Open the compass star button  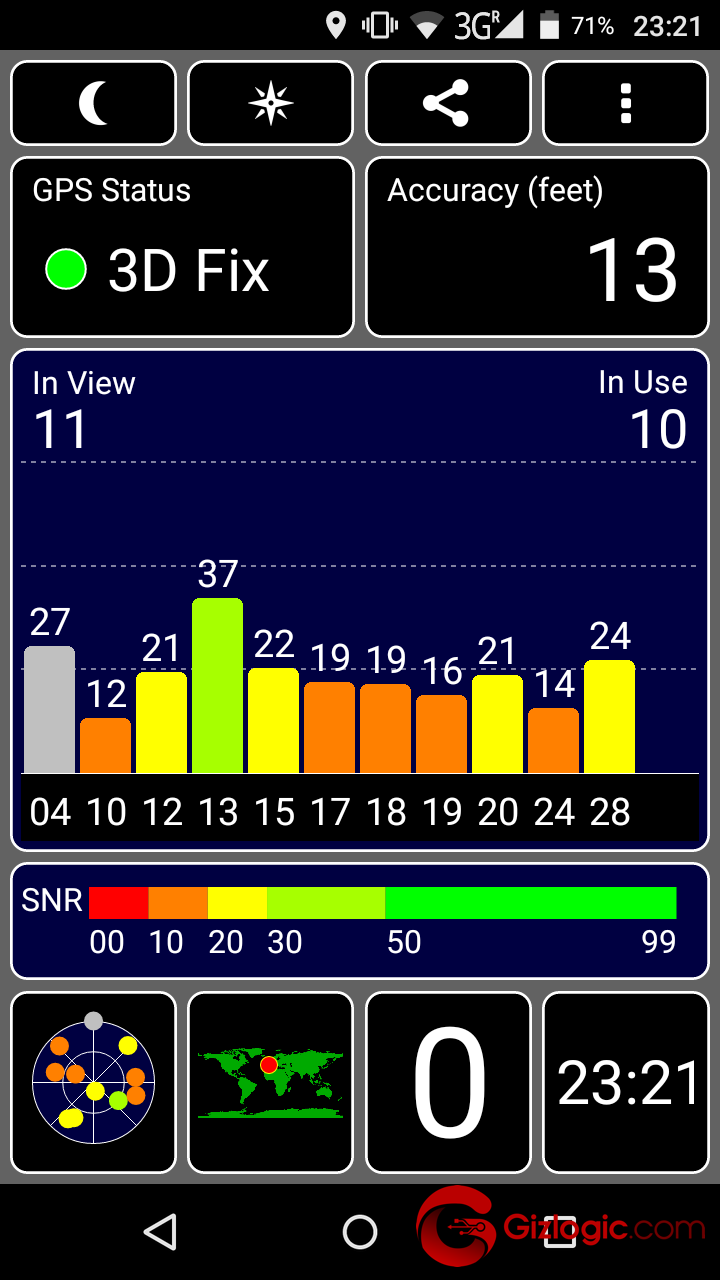pos(271,104)
